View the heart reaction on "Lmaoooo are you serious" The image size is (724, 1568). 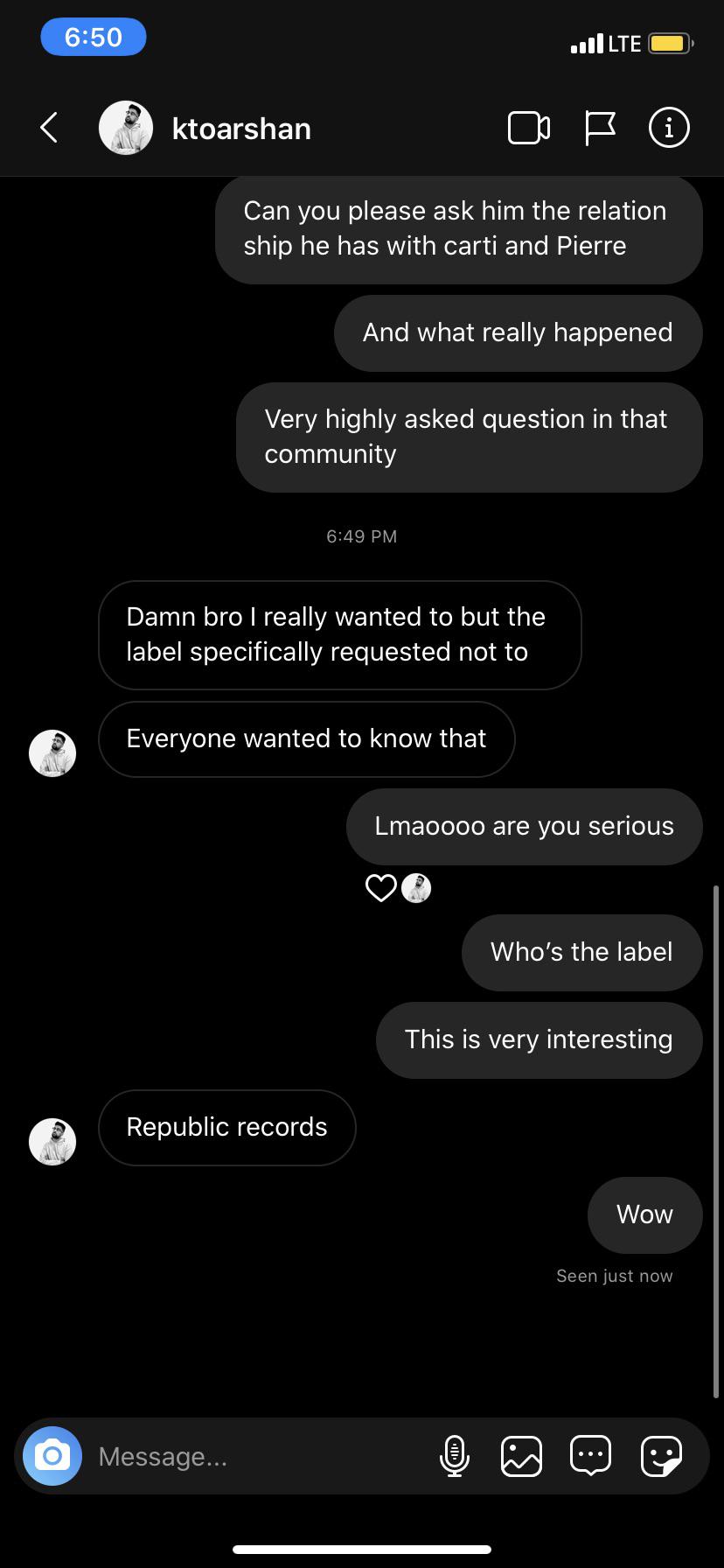click(x=381, y=888)
